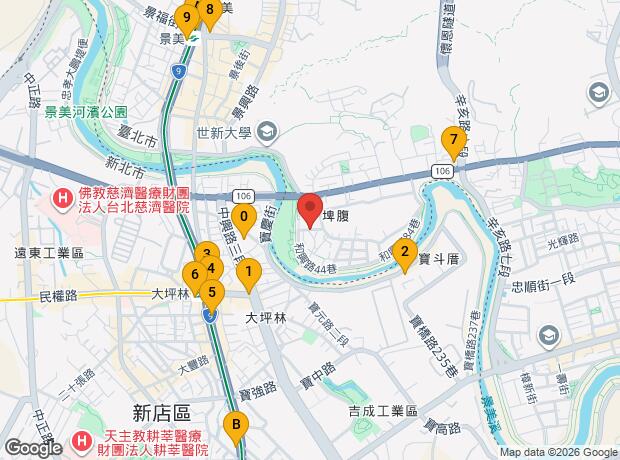Open the orange marker numbered 8
Viewport: 620px width, 460px height.
point(210,14)
